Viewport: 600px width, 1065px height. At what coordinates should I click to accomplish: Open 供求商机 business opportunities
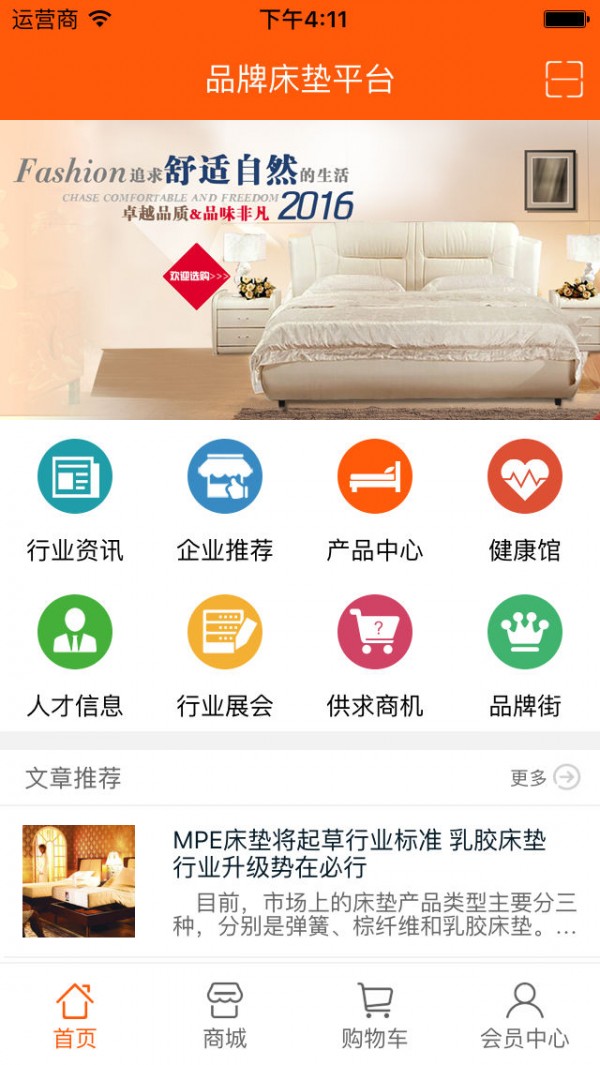[x=375, y=656]
